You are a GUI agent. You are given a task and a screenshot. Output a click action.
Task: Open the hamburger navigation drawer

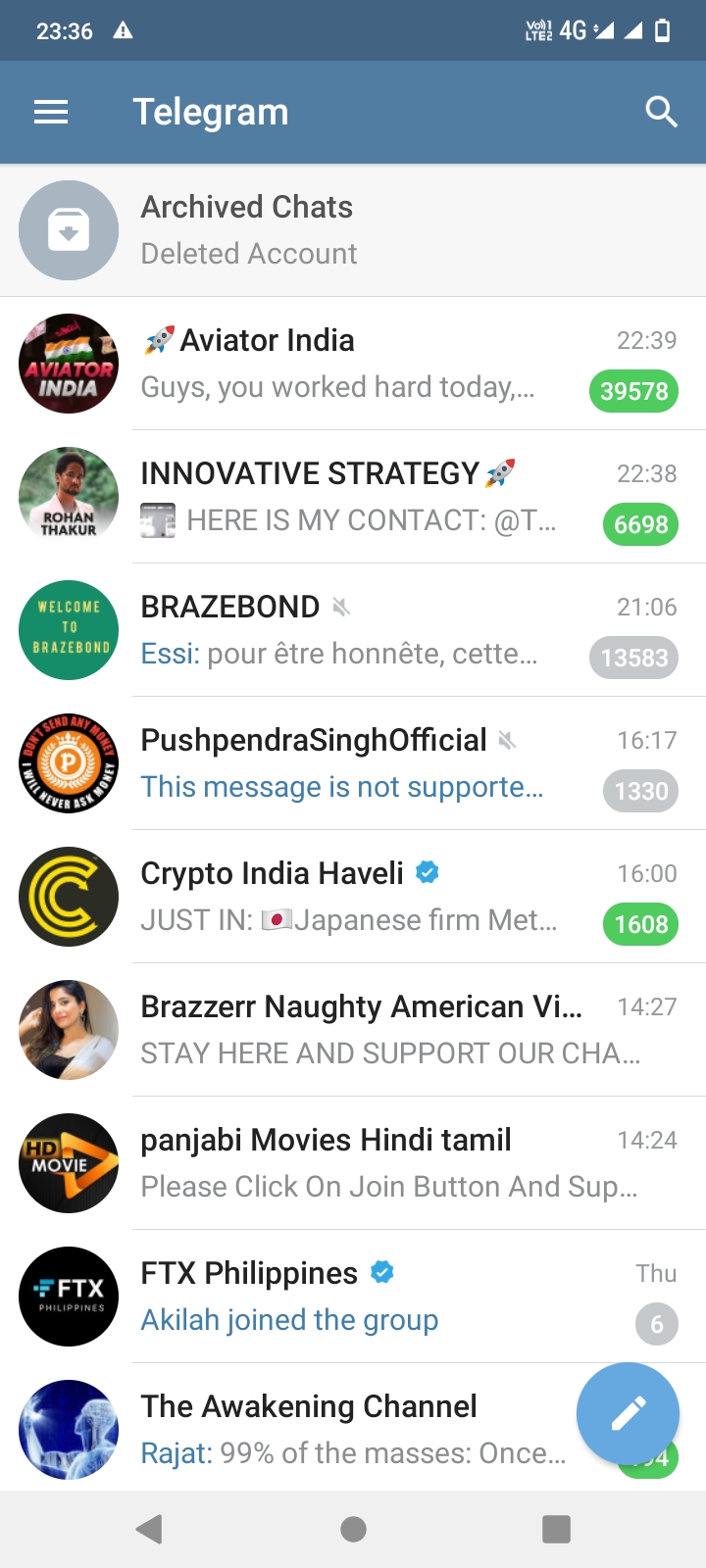pyautogui.click(x=51, y=113)
